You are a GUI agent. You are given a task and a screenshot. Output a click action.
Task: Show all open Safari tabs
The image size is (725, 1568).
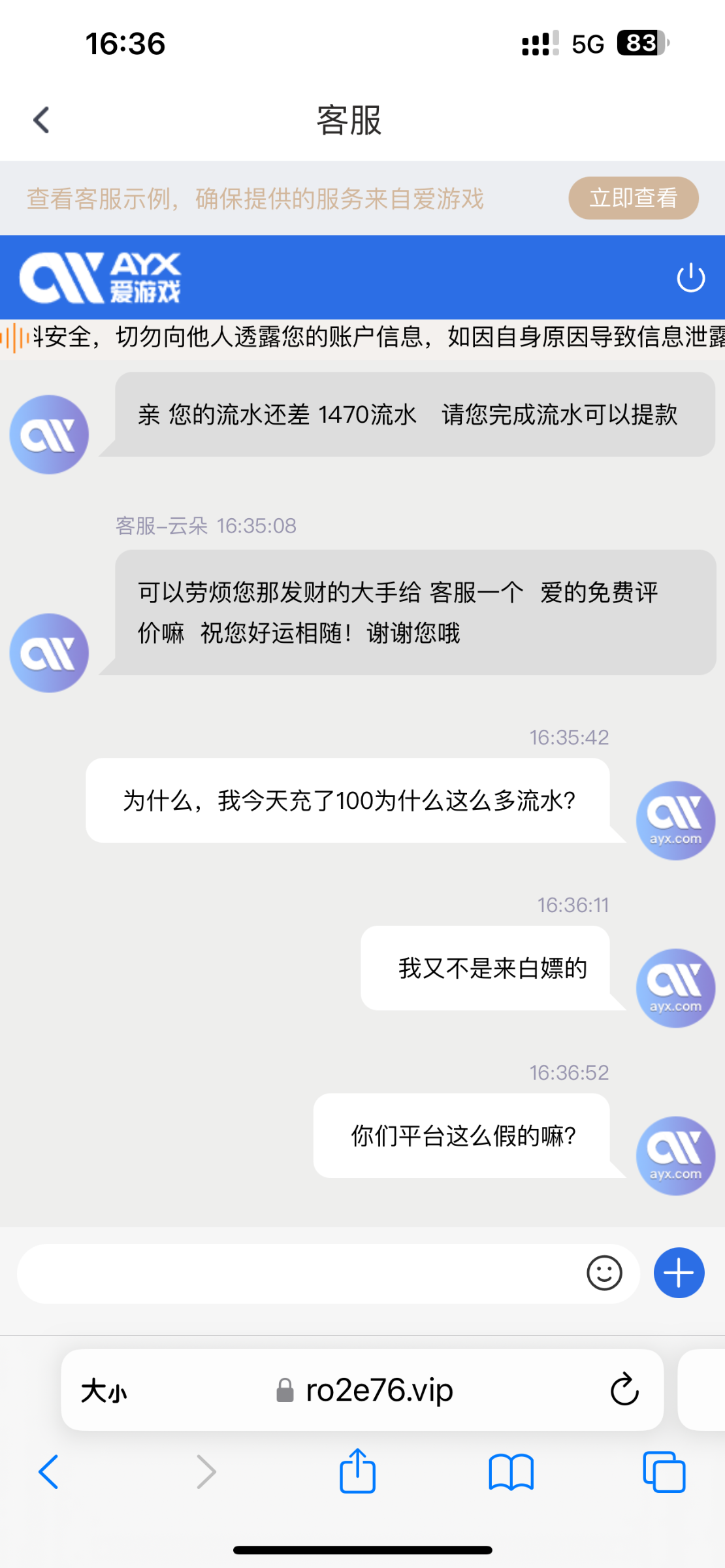[664, 1472]
